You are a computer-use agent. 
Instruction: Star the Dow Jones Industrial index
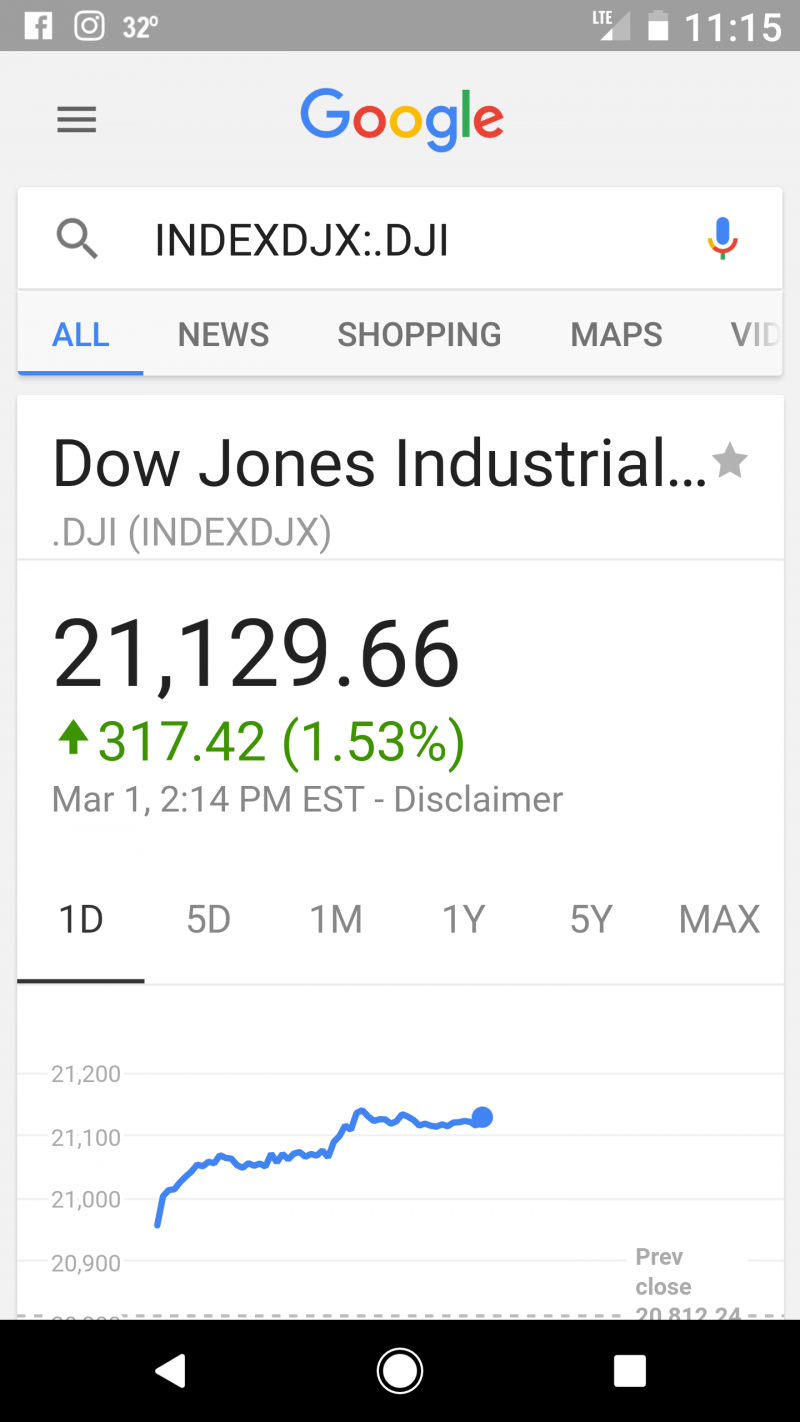point(730,462)
